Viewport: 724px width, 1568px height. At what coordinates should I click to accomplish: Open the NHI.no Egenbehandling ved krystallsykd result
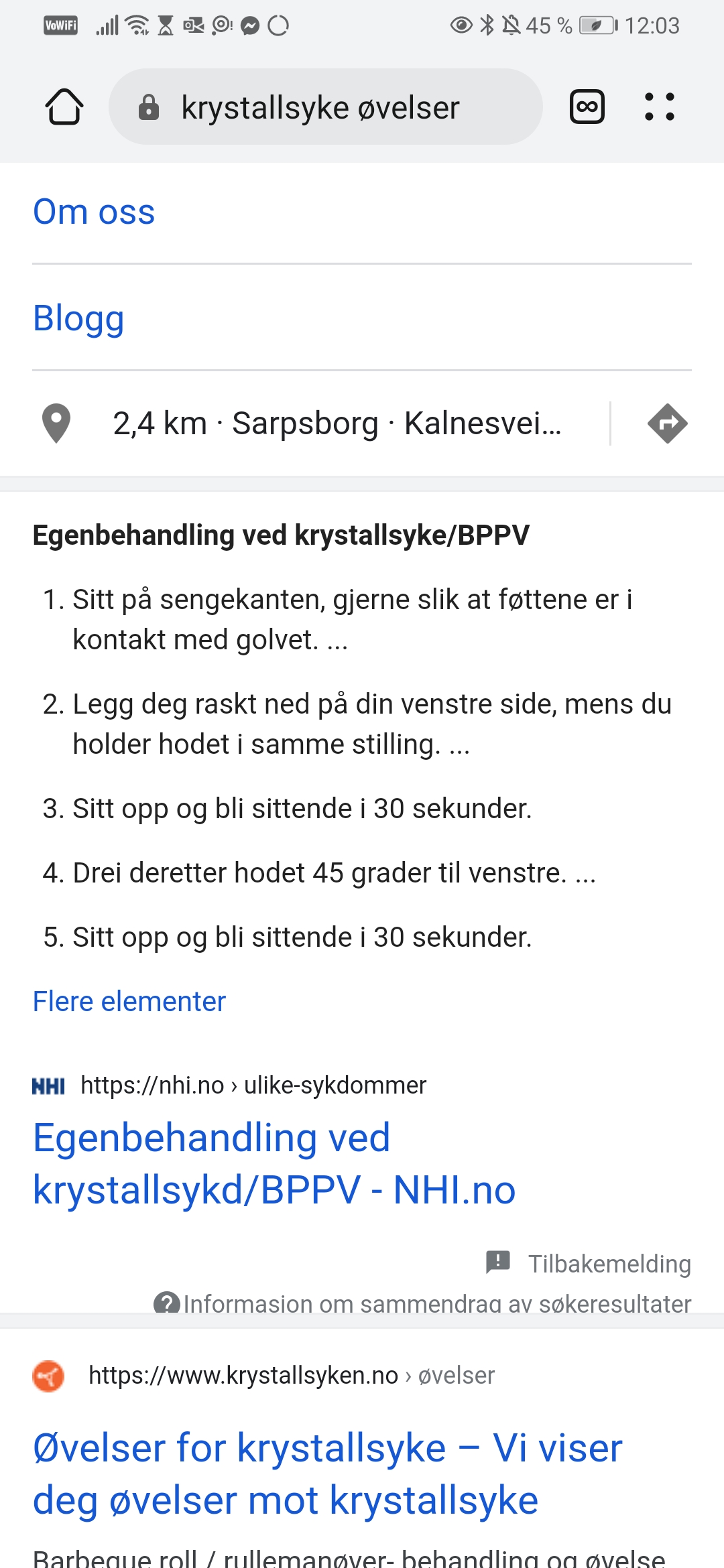pyautogui.click(x=275, y=1164)
